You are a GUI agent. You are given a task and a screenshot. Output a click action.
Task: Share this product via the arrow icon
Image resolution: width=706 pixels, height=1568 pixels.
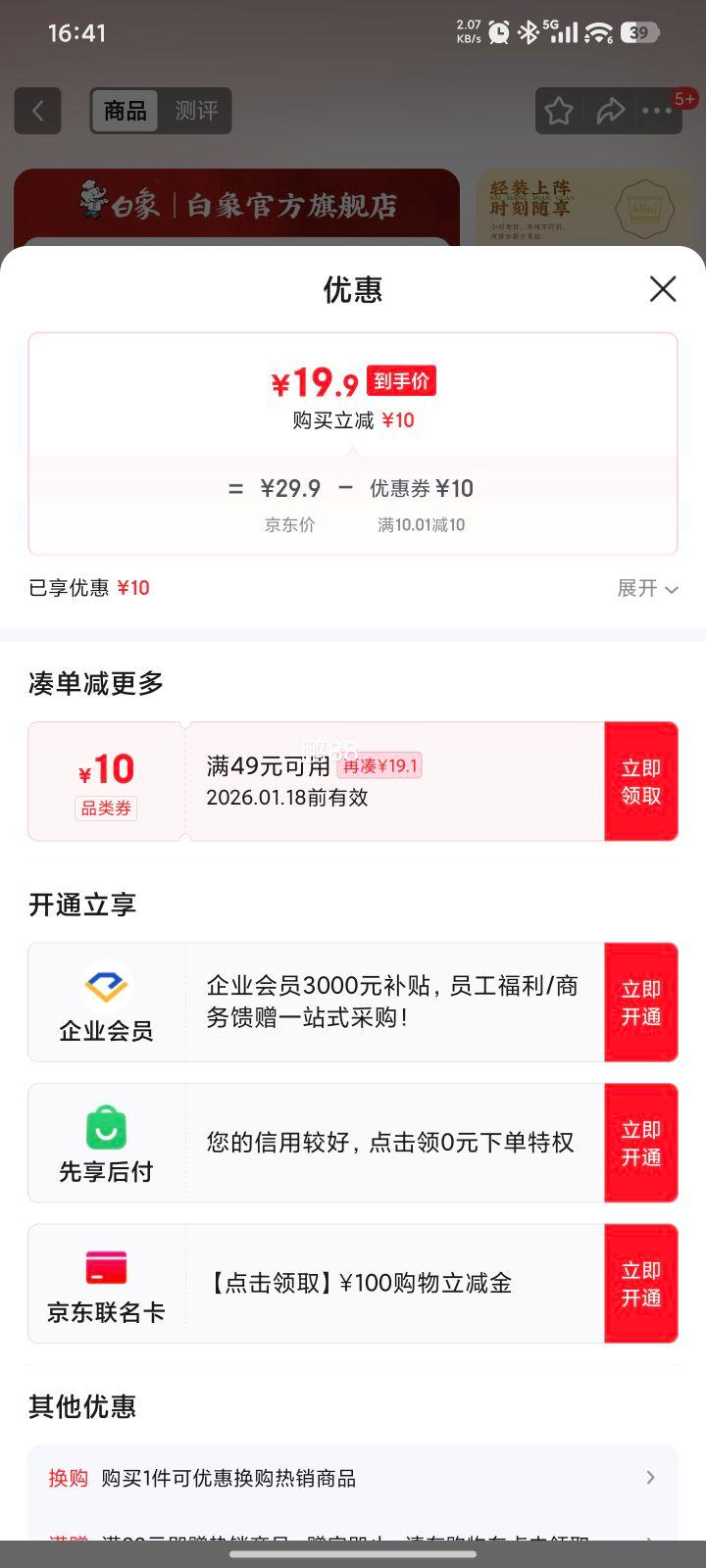coord(610,111)
